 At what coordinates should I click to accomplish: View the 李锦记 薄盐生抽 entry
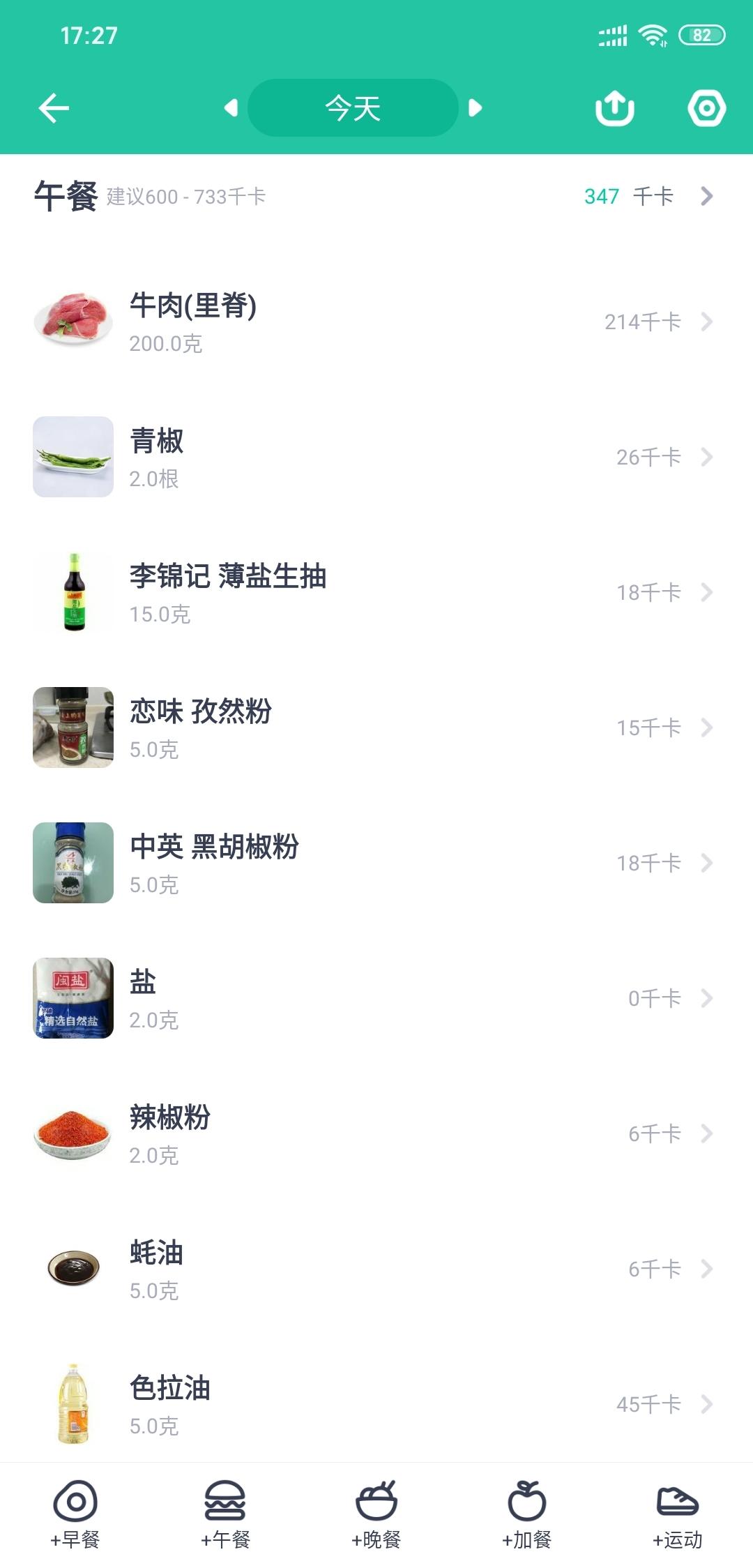click(x=376, y=592)
